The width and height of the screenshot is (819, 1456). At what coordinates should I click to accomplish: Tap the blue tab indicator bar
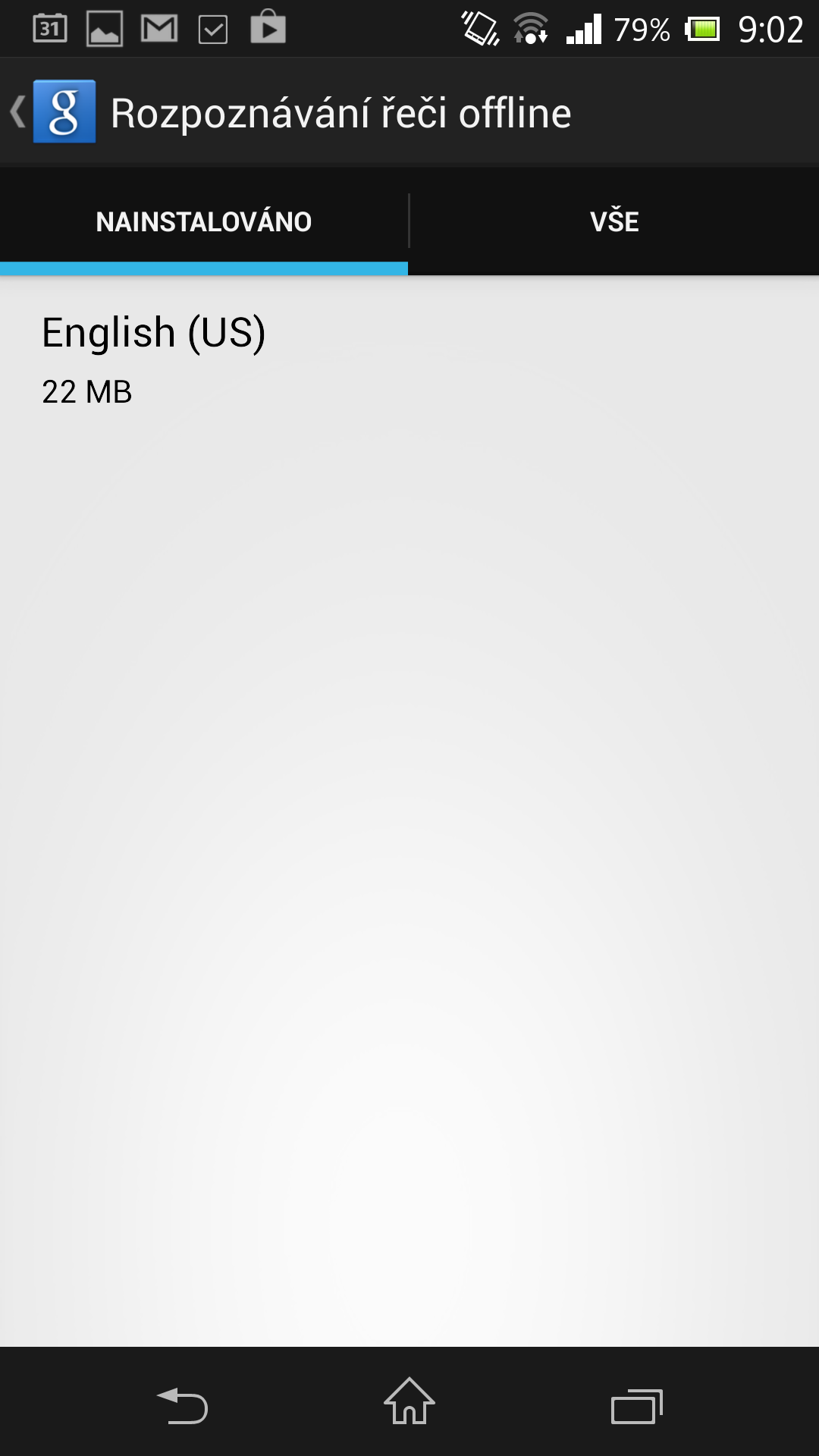coord(203,267)
